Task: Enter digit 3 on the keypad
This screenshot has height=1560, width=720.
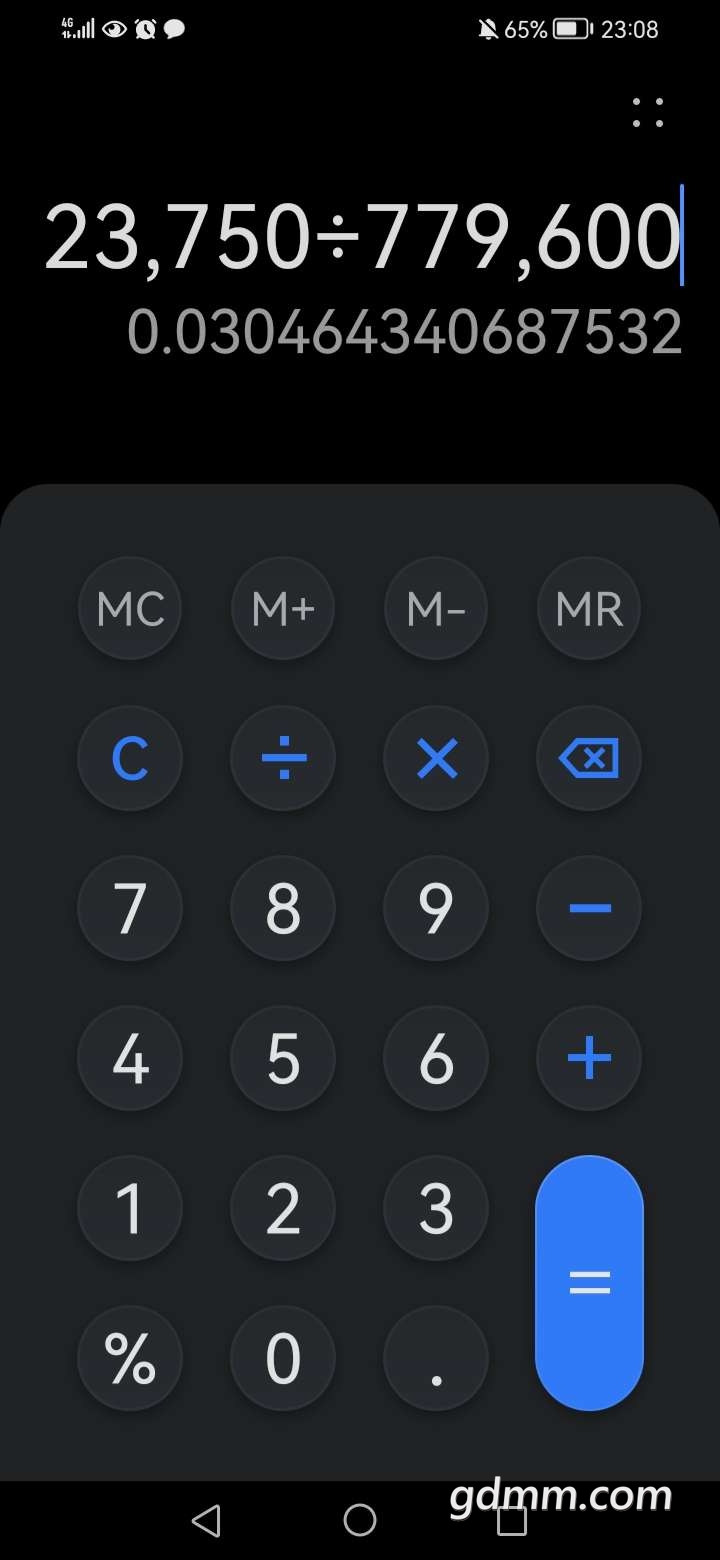Action: pyautogui.click(x=436, y=1208)
